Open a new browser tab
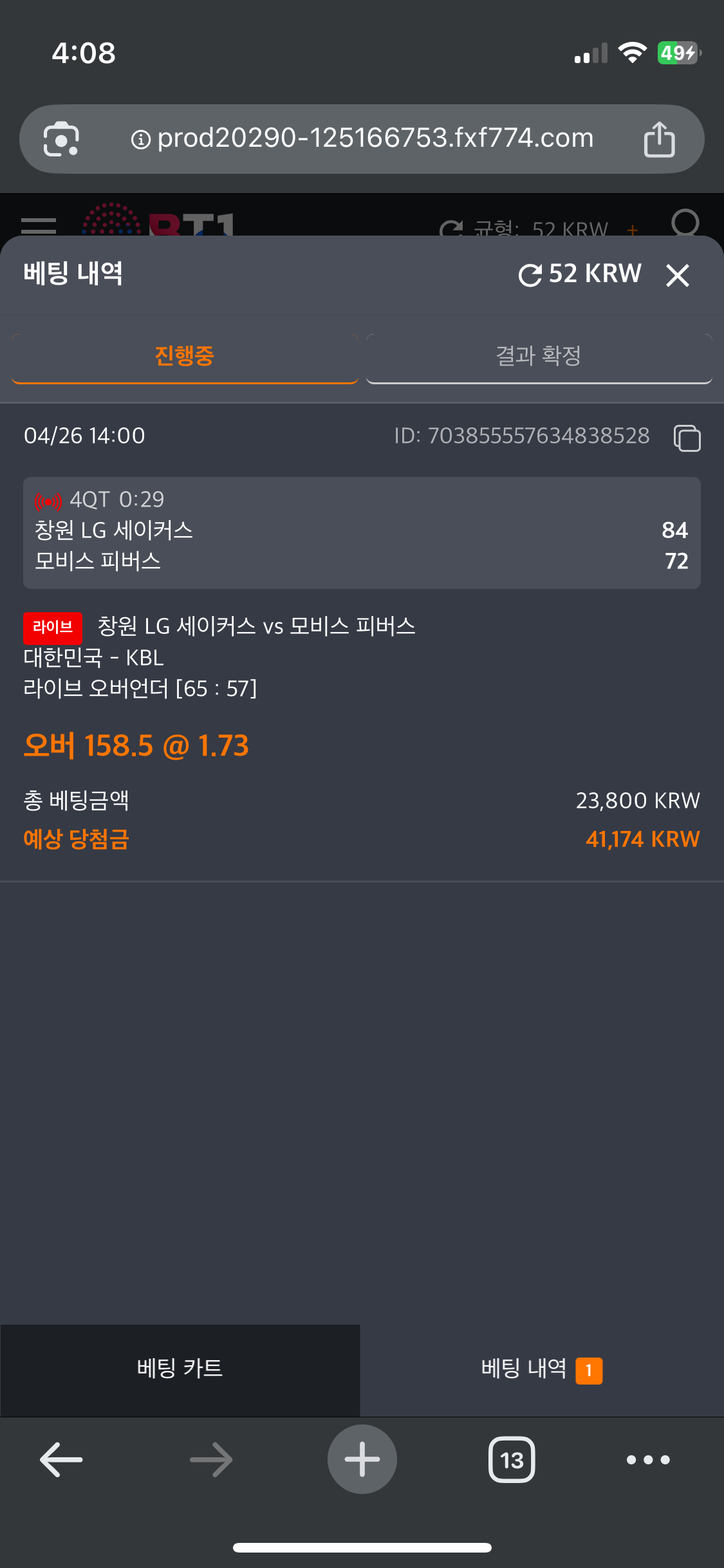724x1568 pixels. [x=362, y=1459]
